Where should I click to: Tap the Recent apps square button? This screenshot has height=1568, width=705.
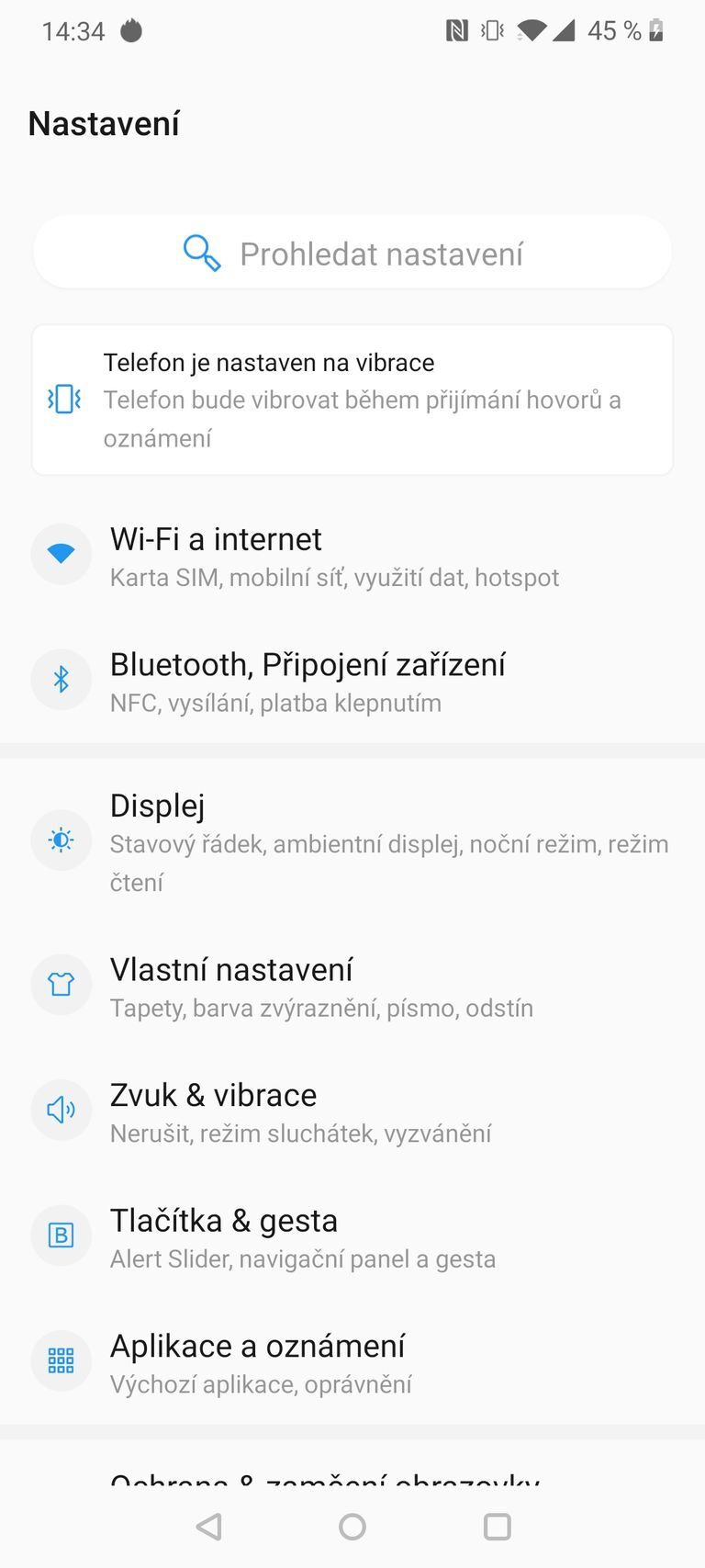(497, 1527)
